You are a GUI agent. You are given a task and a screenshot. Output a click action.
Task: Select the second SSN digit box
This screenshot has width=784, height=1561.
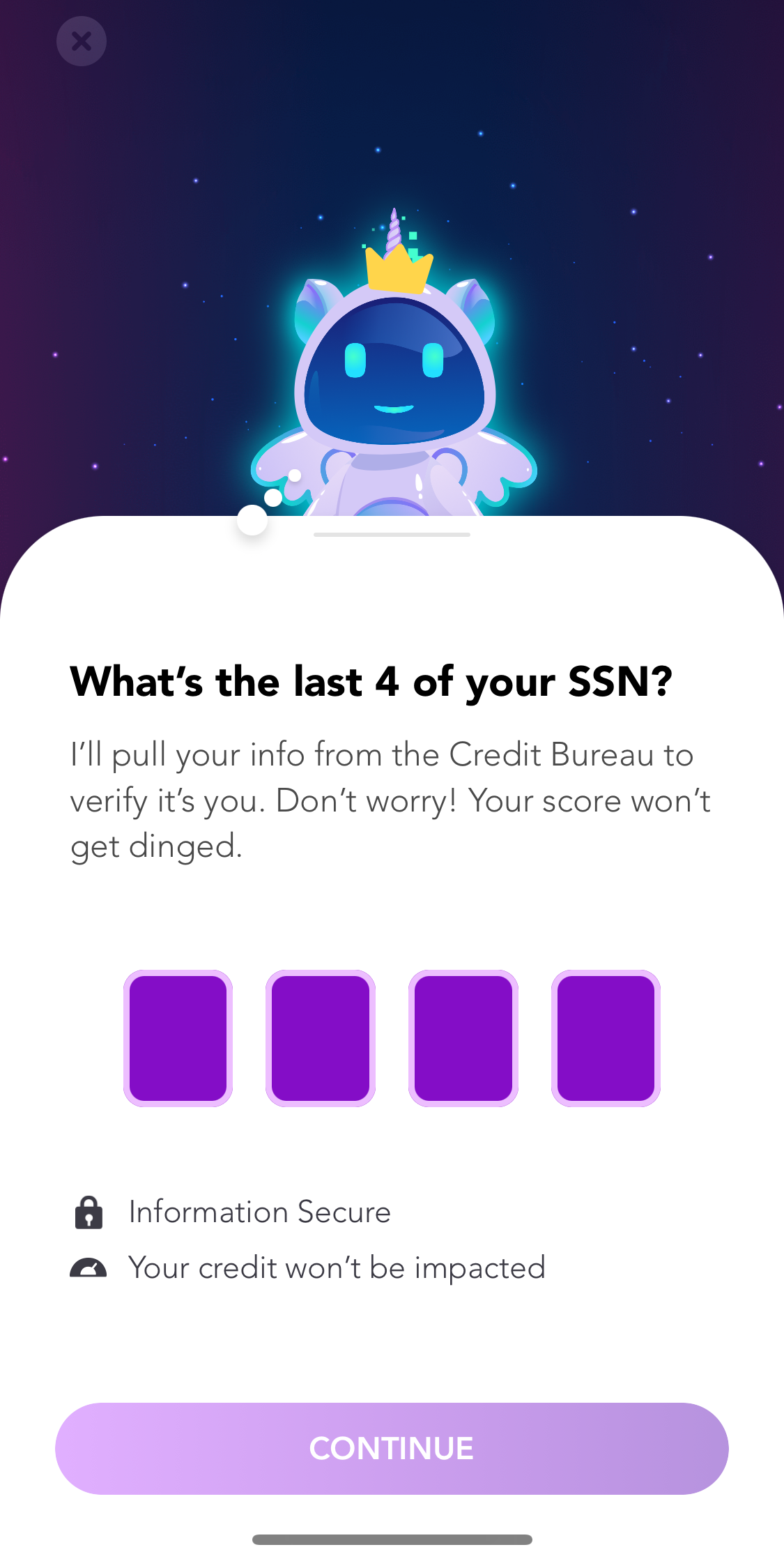[321, 1038]
